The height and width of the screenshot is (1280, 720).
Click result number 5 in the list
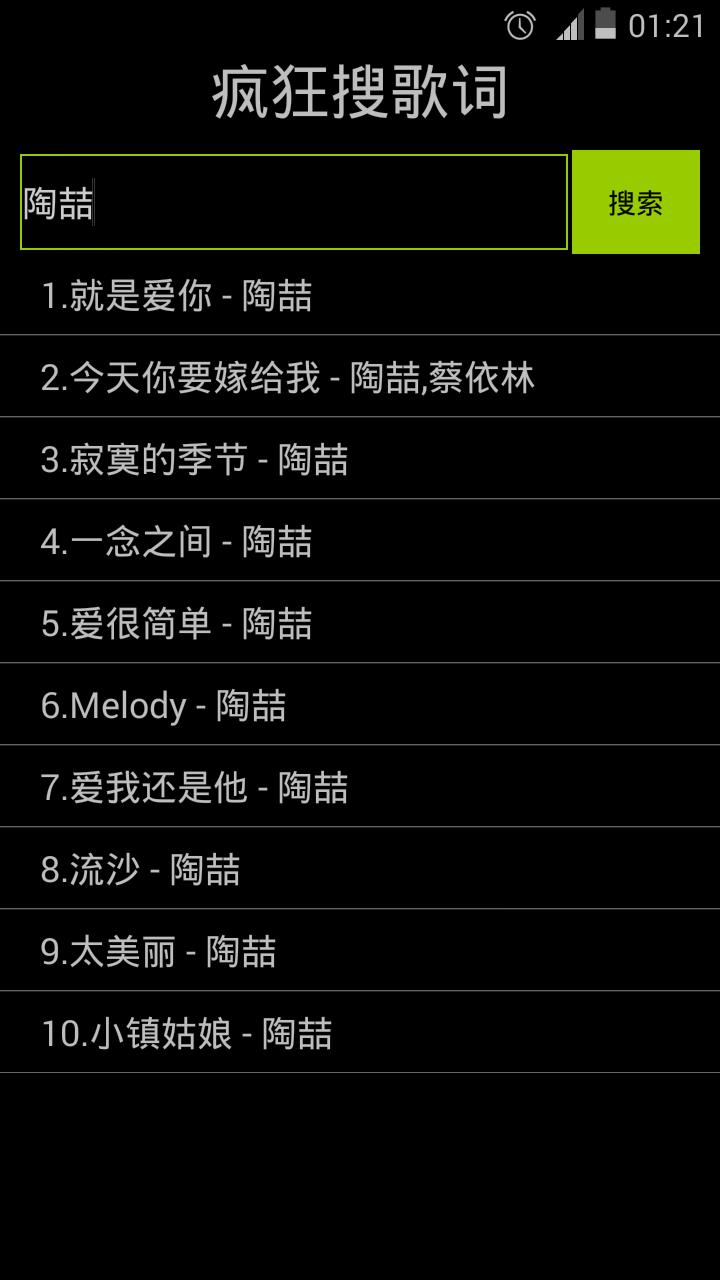360,622
